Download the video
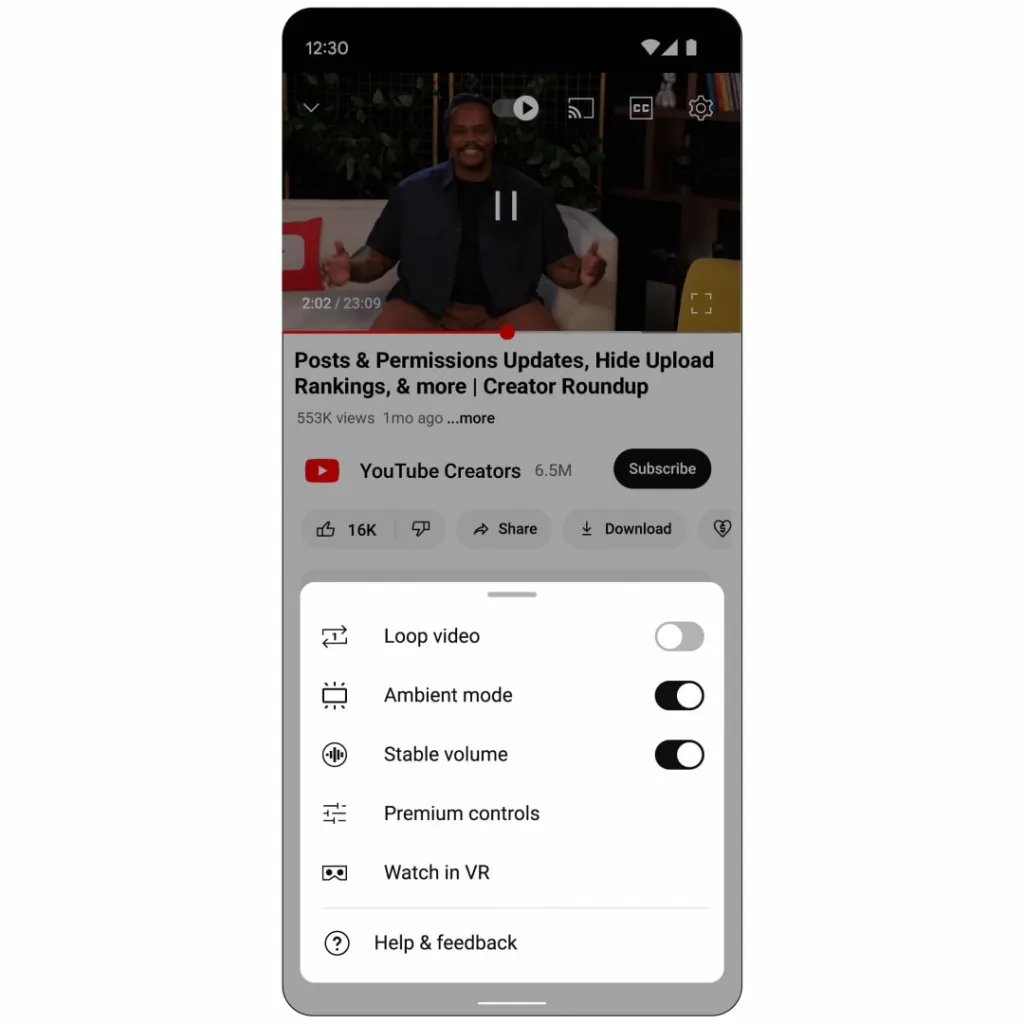This screenshot has height=1024, width=1024. (x=625, y=529)
